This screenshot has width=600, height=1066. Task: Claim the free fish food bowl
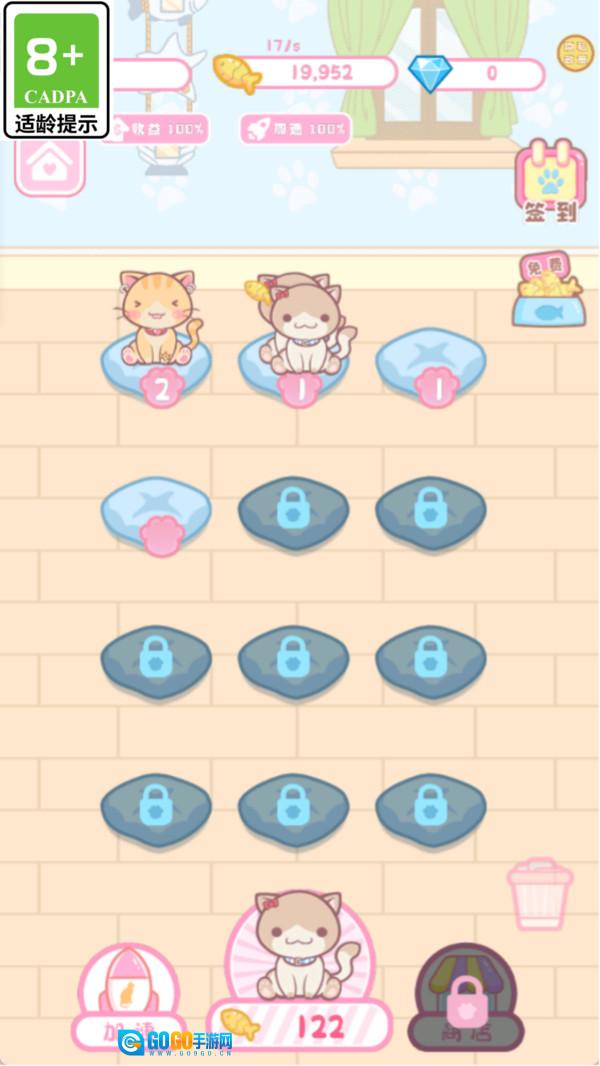tap(549, 289)
